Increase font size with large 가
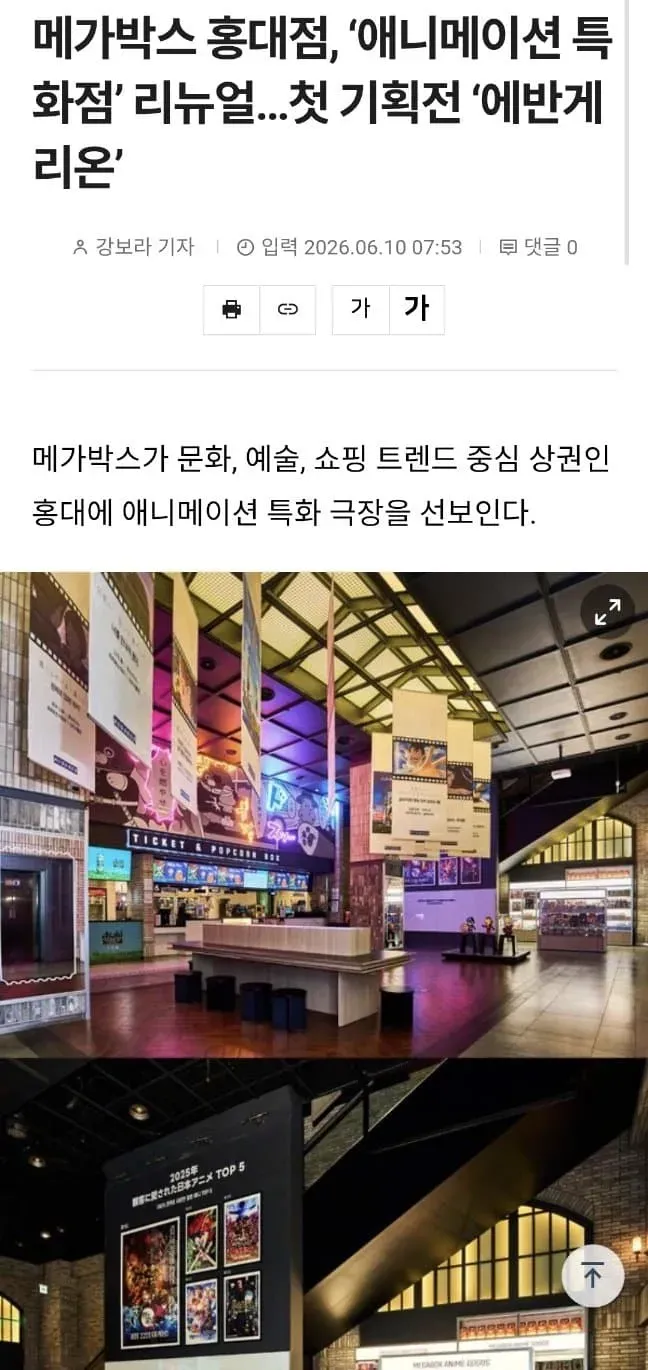Screen dimensions: 648x1370 point(416,309)
